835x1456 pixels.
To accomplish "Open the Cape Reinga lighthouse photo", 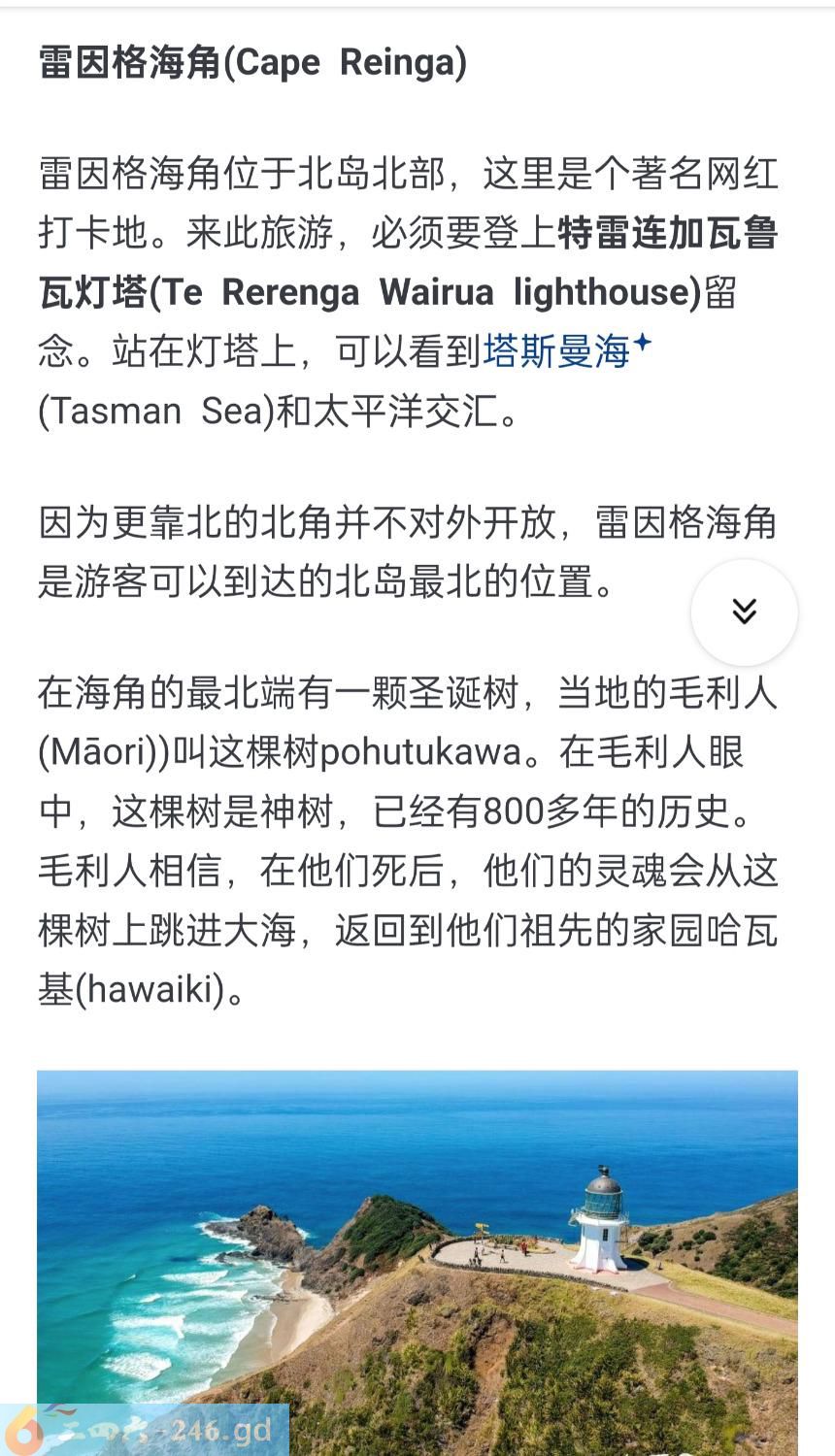I will [x=417, y=1263].
